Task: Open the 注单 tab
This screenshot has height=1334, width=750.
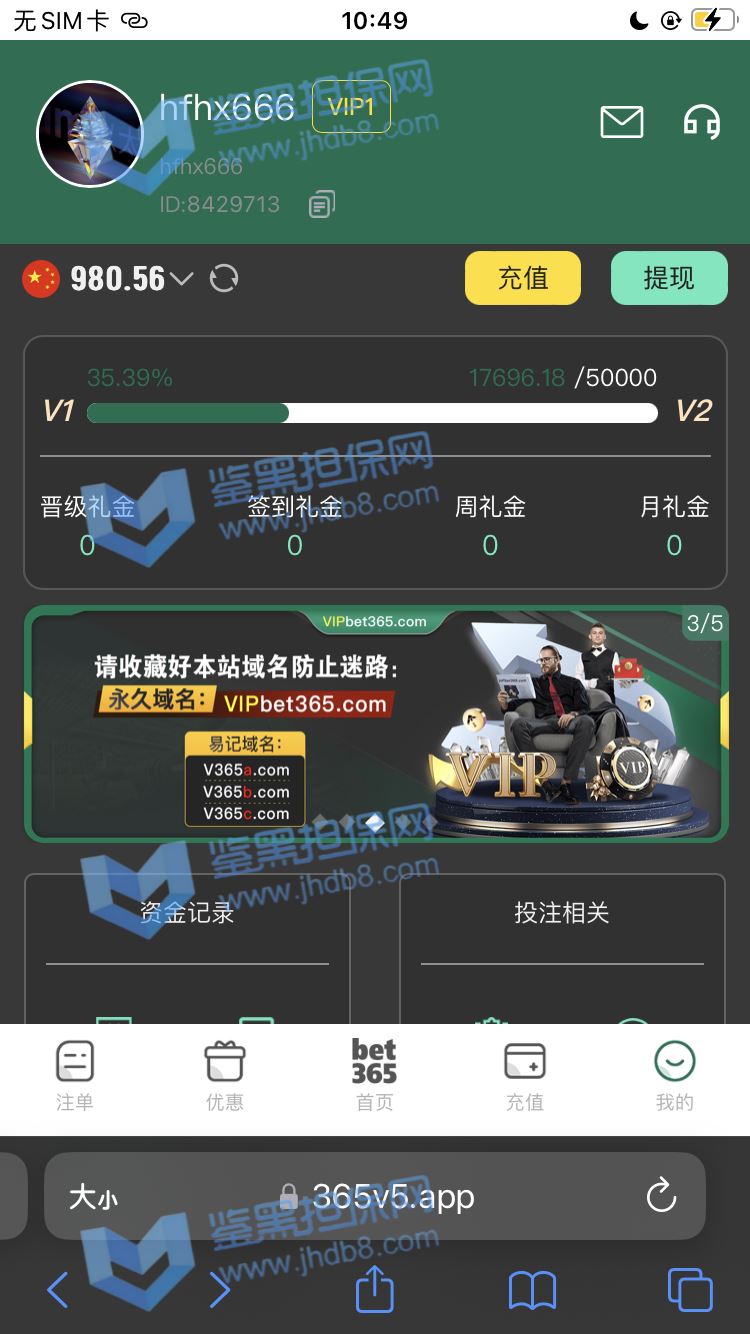Action: [x=75, y=1075]
